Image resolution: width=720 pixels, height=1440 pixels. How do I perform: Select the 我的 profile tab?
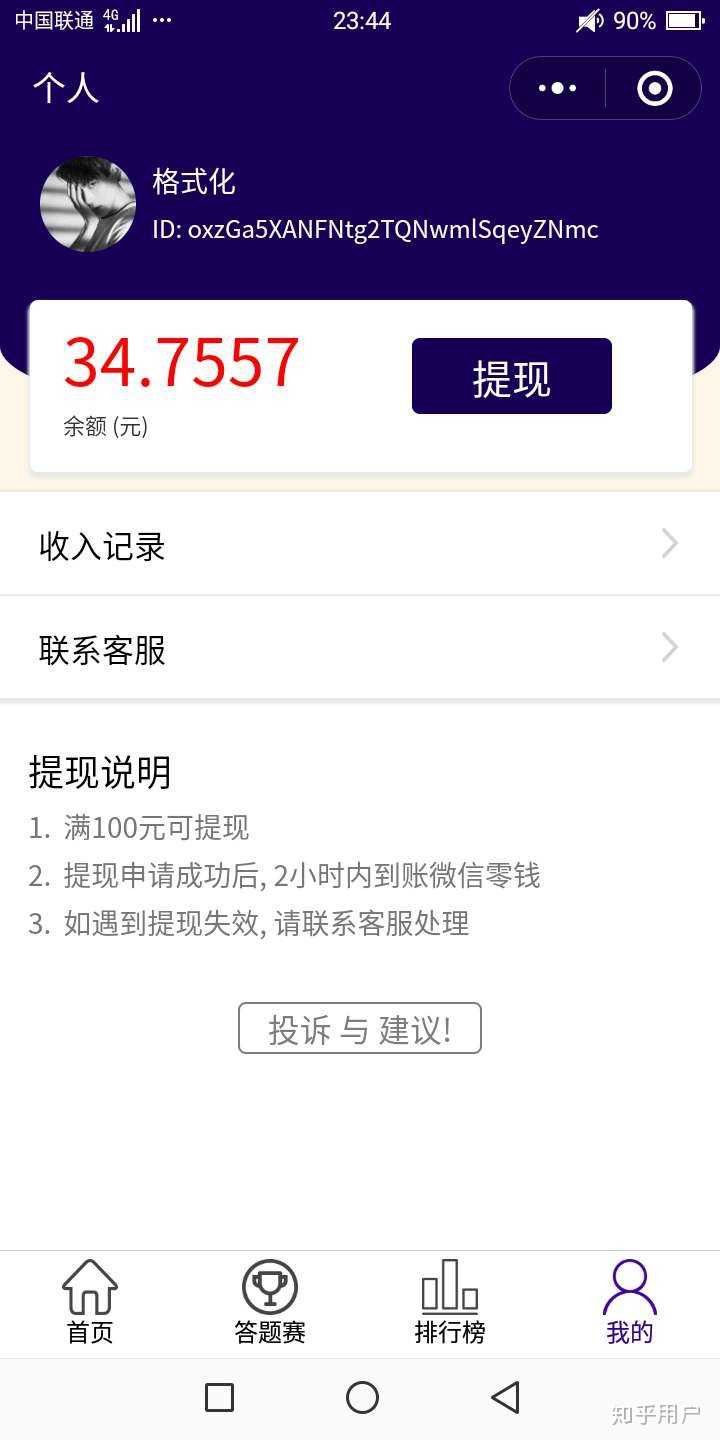[630, 1302]
